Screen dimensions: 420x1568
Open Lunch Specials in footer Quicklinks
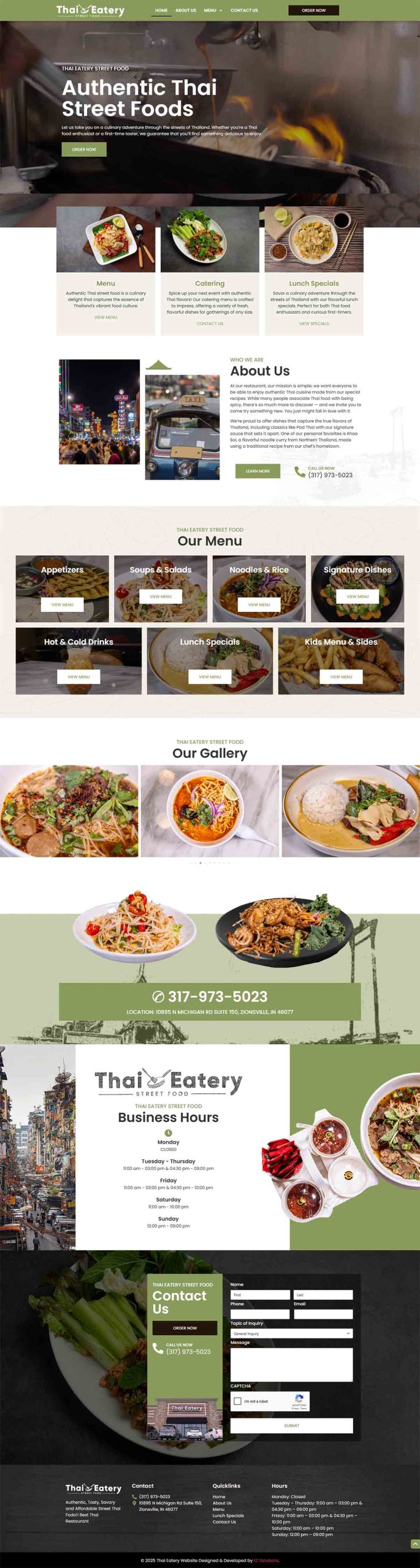pos(228,1515)
